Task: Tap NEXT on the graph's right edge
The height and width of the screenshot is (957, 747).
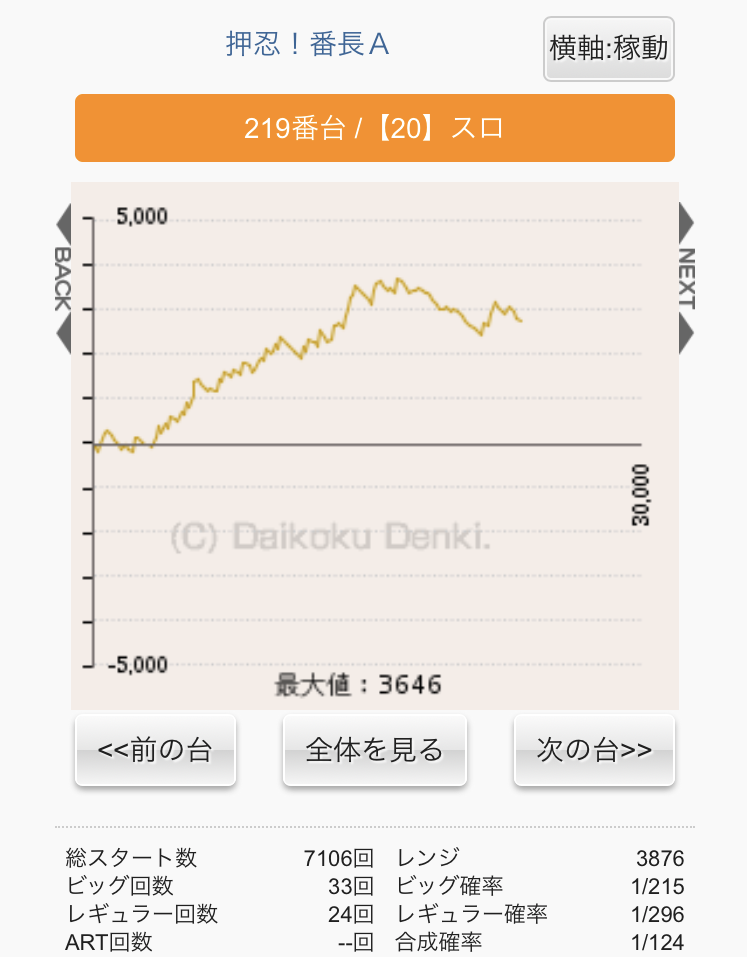Action: pyautogui.click(x=686, y=278)
